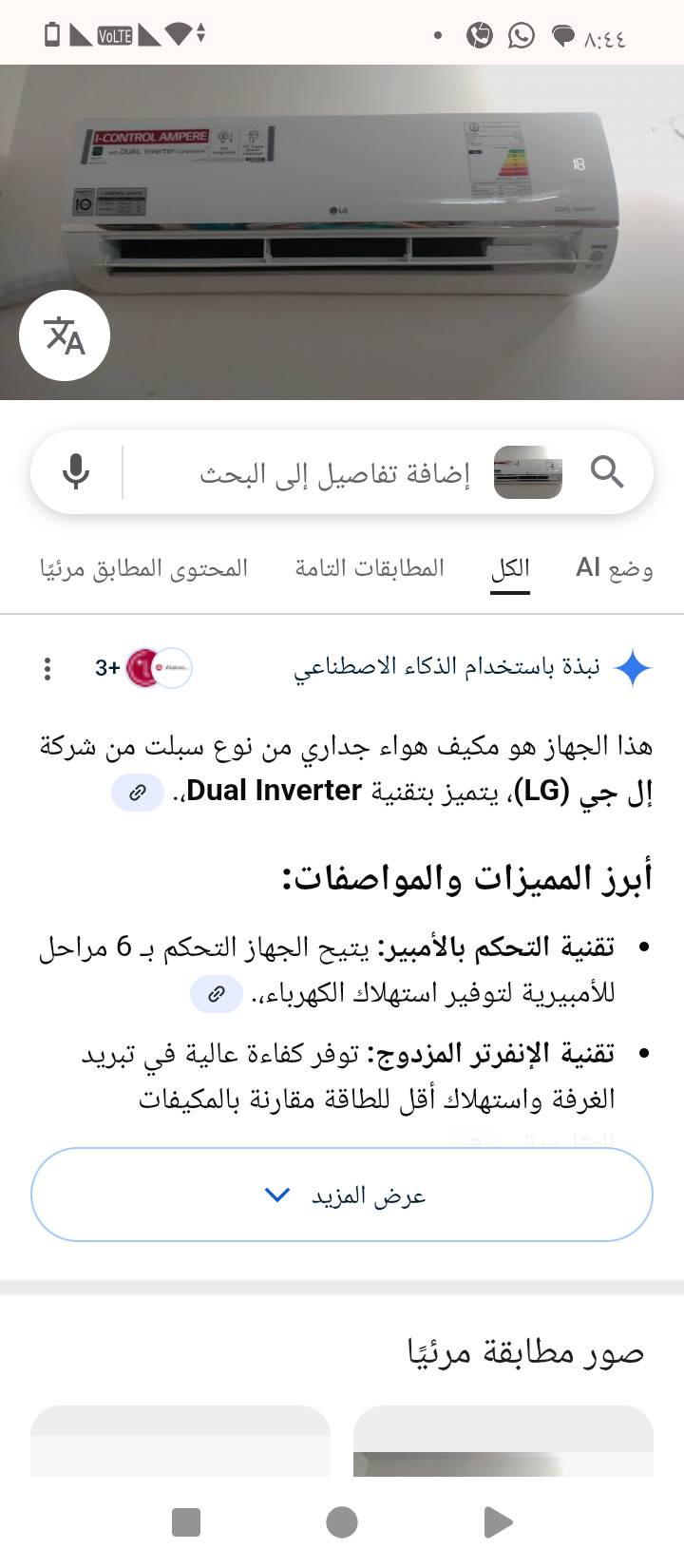
Task: Tap the magnifier search icon
Action: click(607, 472)
